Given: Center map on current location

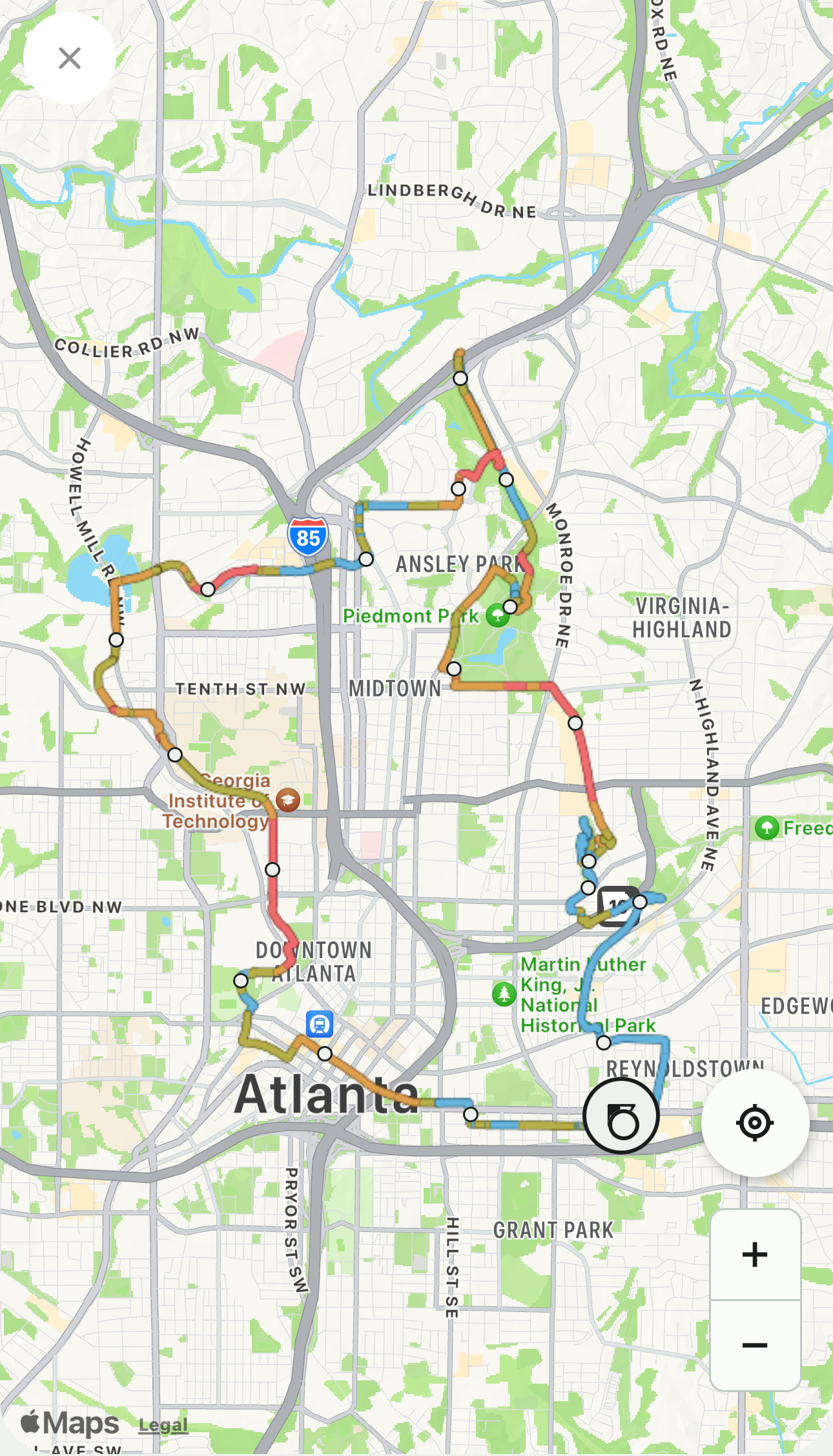Looking at the screenshot, I should 755,1123.
